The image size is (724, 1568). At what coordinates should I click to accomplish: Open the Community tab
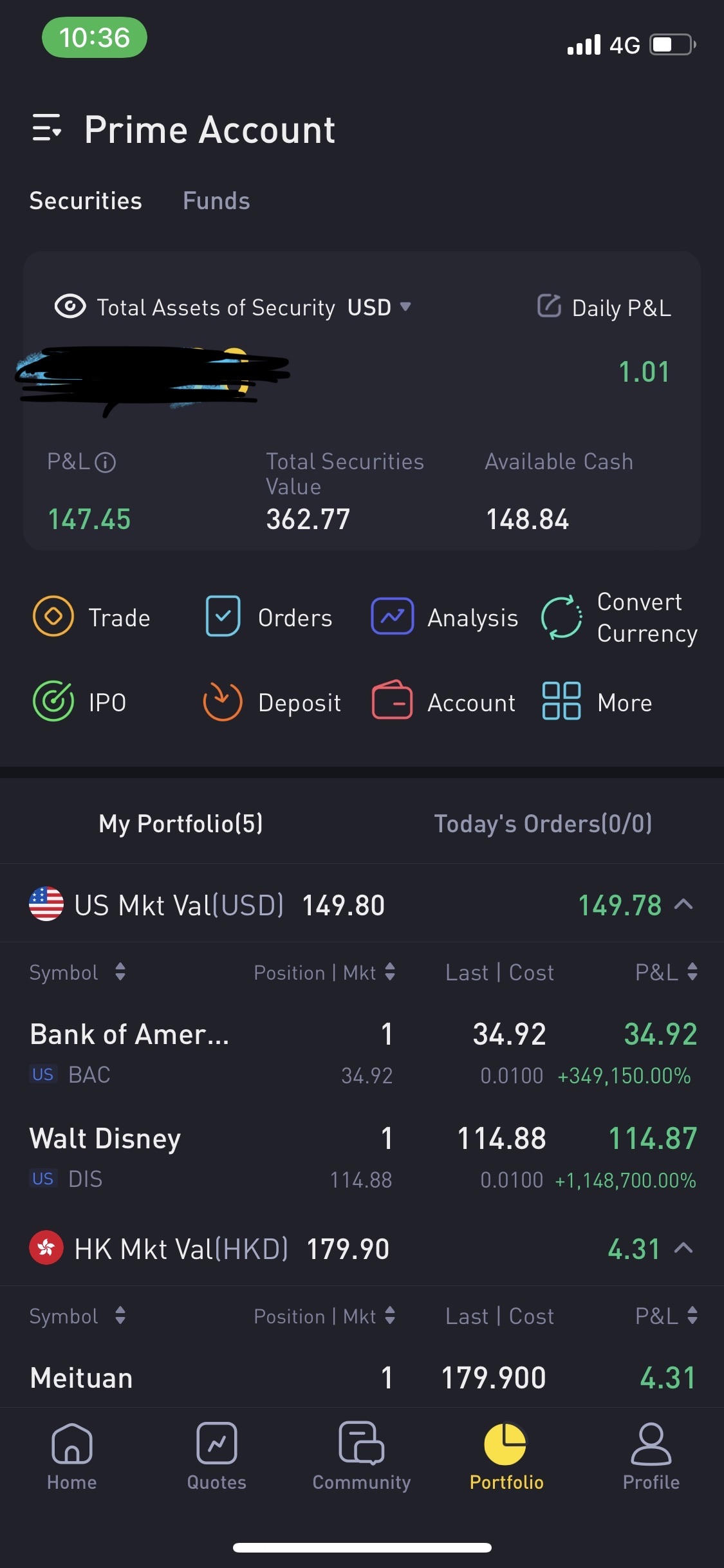tap(361, 1456)
